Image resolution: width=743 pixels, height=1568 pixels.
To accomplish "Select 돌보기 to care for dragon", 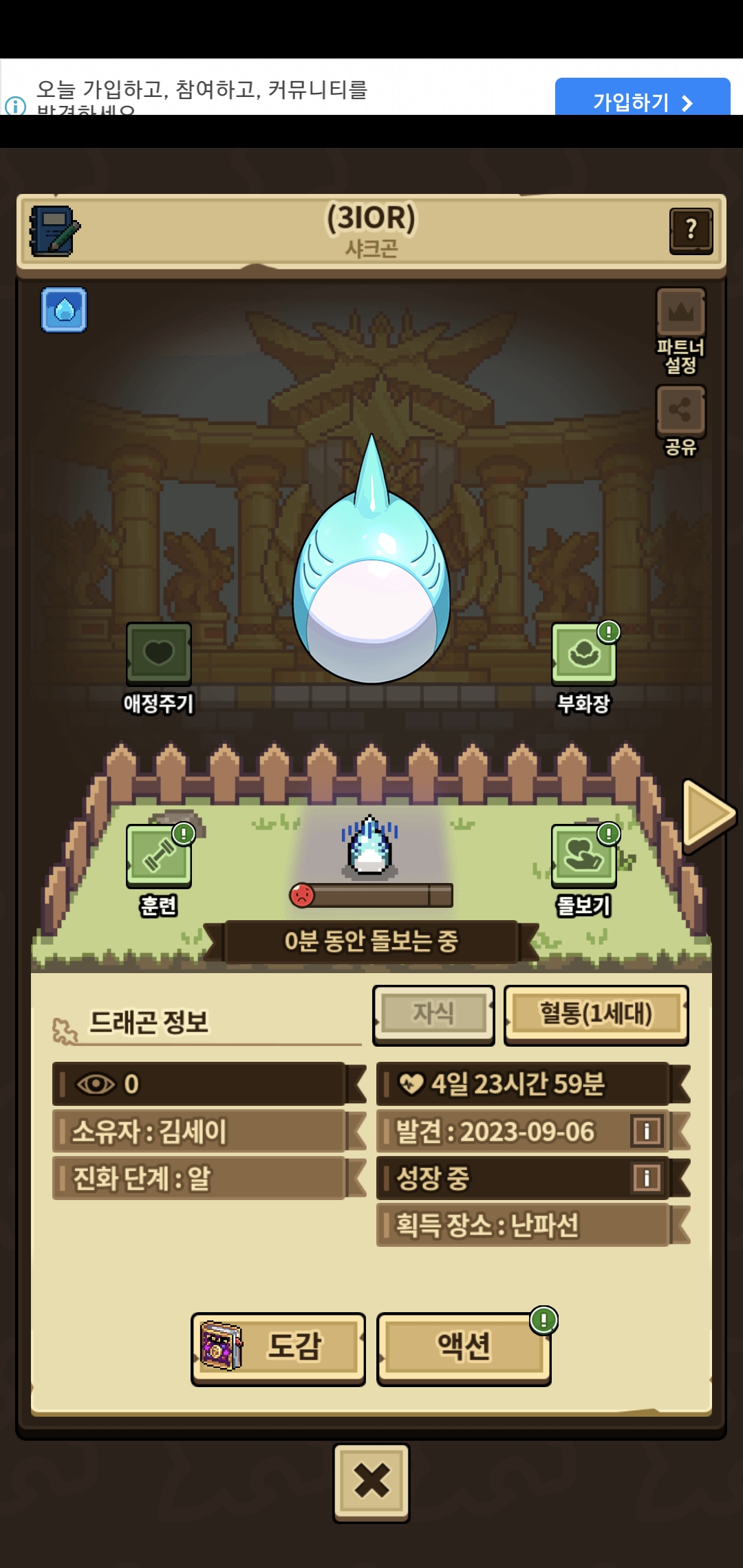I will [583, 868].
